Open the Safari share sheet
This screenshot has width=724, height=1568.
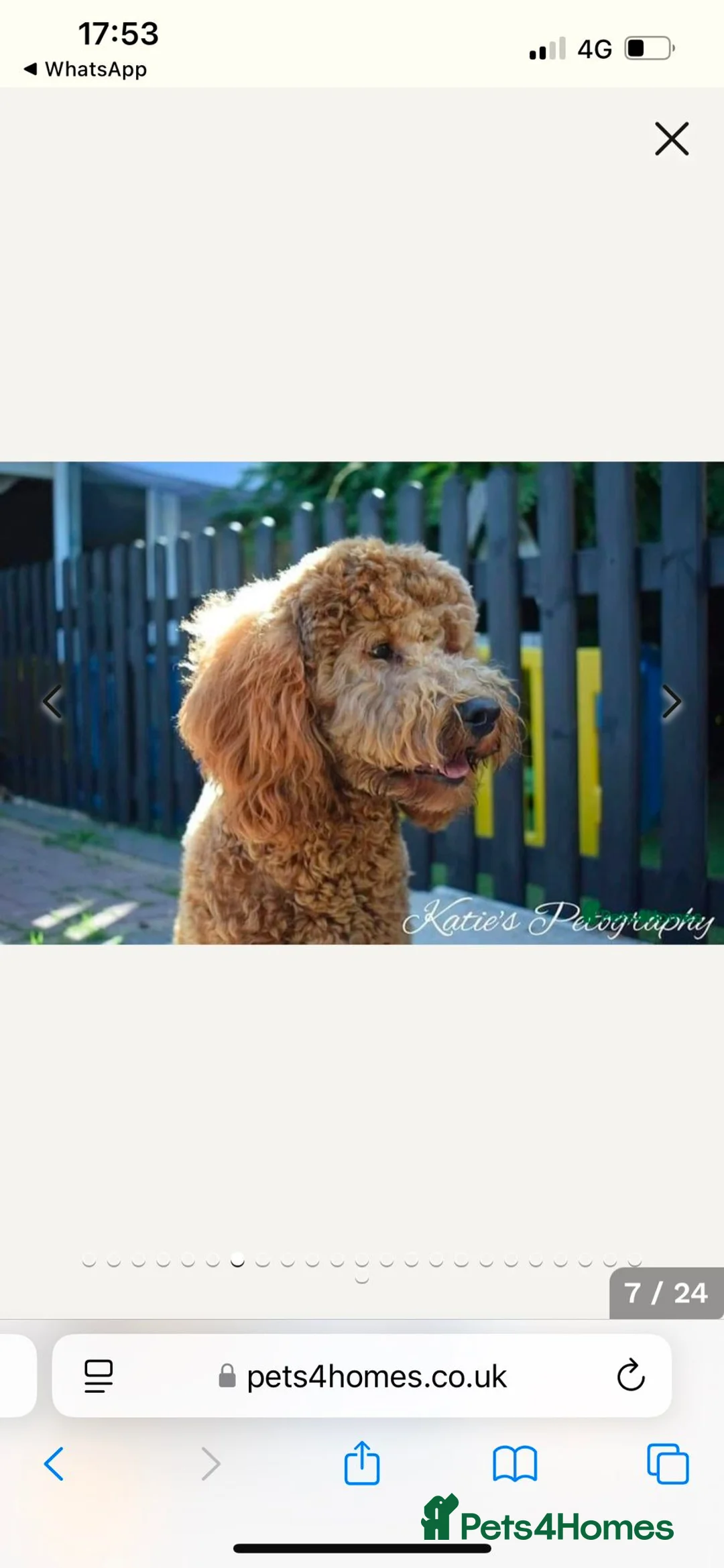pyautogui.click(x=362, y=1465)
